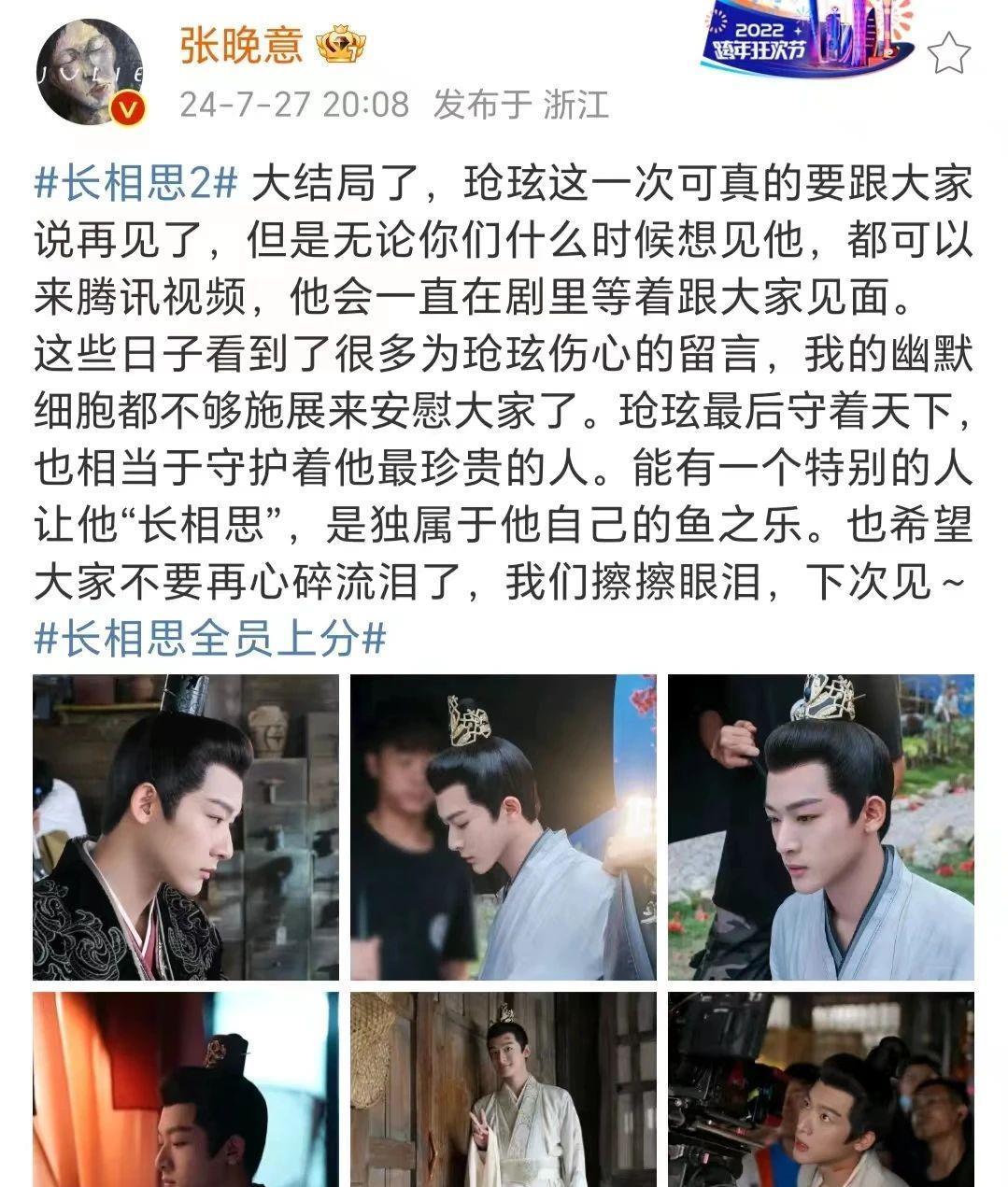The image size is (1008, 1187).
Task: Open the black robe profile photo
Action: [x=185, y=827]
